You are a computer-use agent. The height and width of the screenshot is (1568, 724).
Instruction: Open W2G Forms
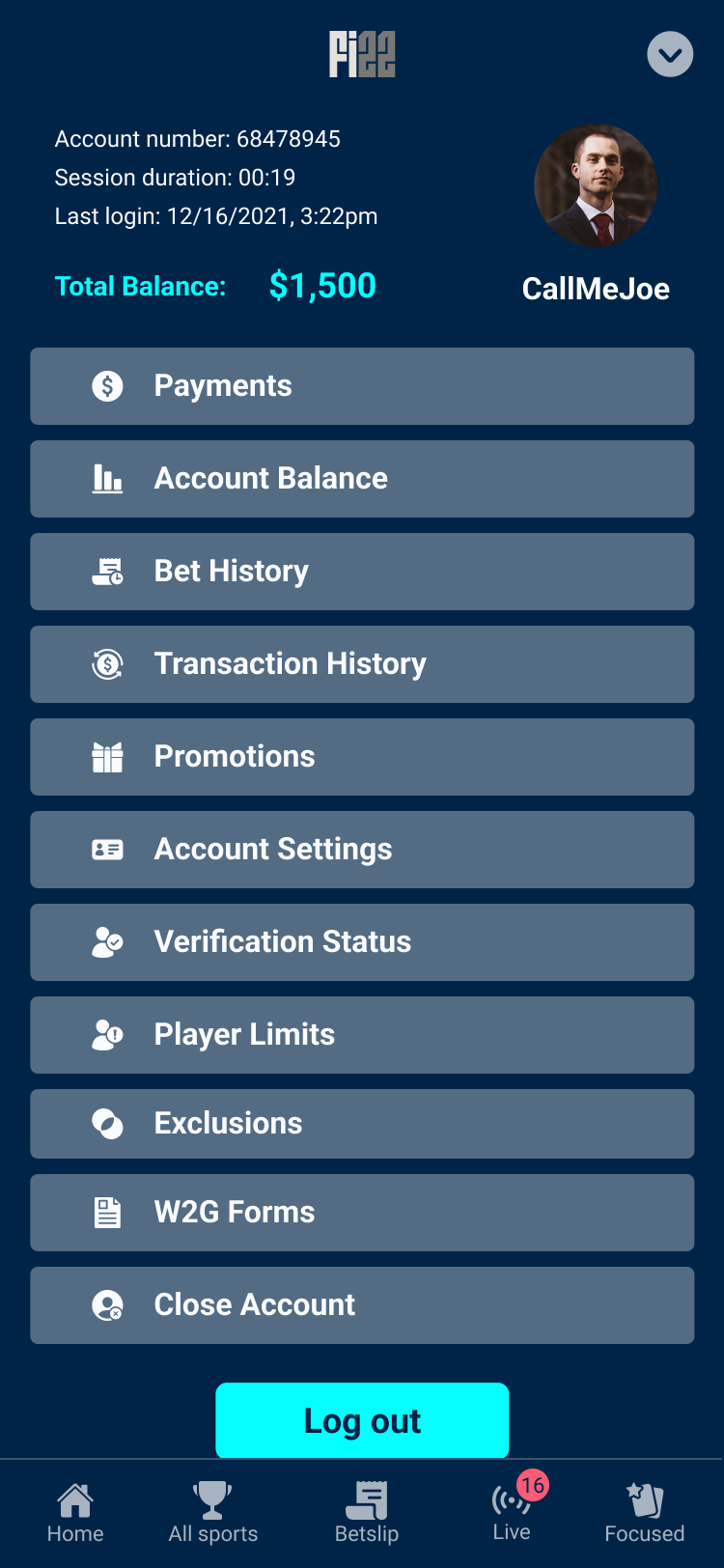coord(362,1213)
